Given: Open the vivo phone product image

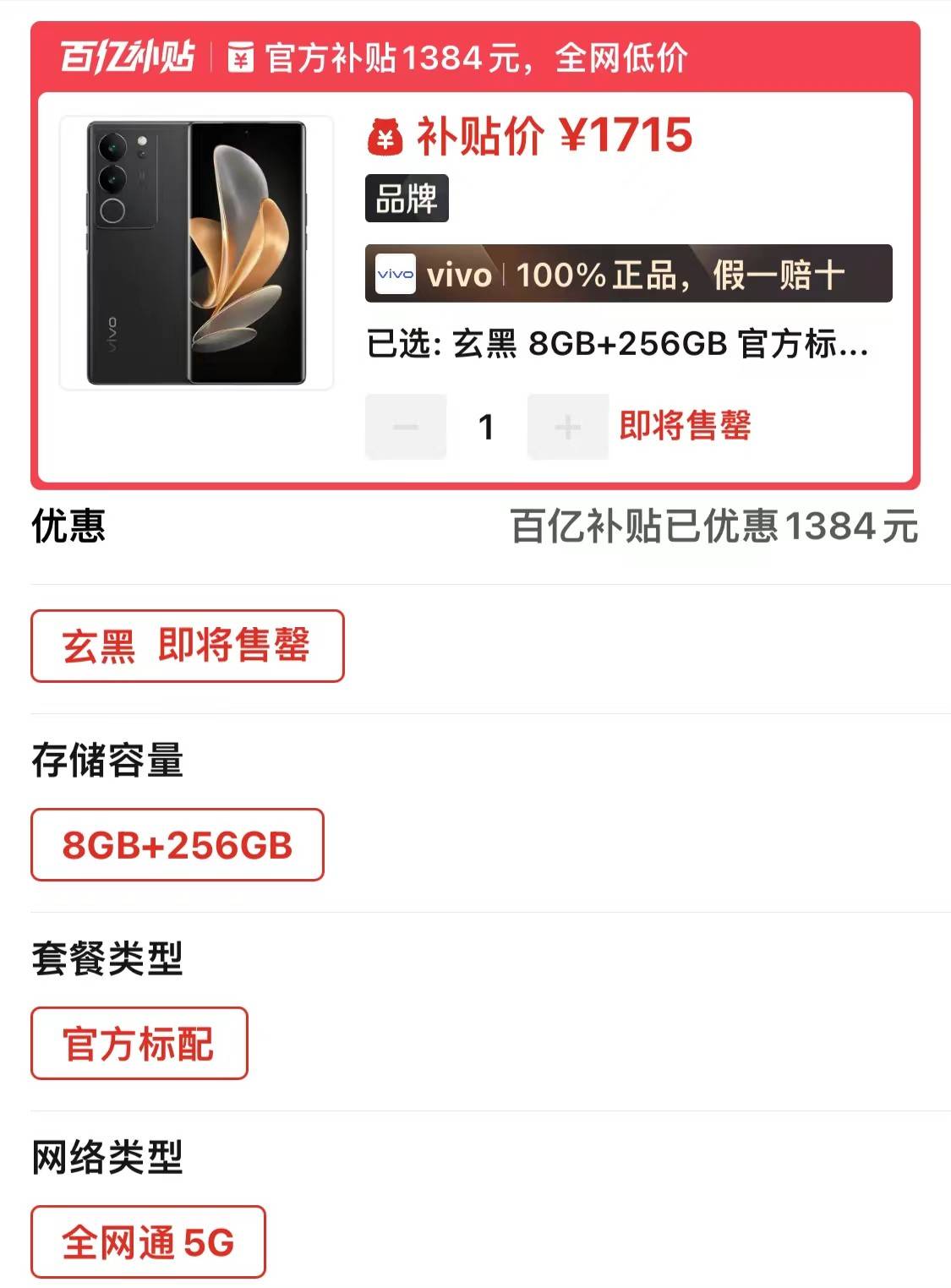Looking at the screenshot, I should (x=196, y=253).
